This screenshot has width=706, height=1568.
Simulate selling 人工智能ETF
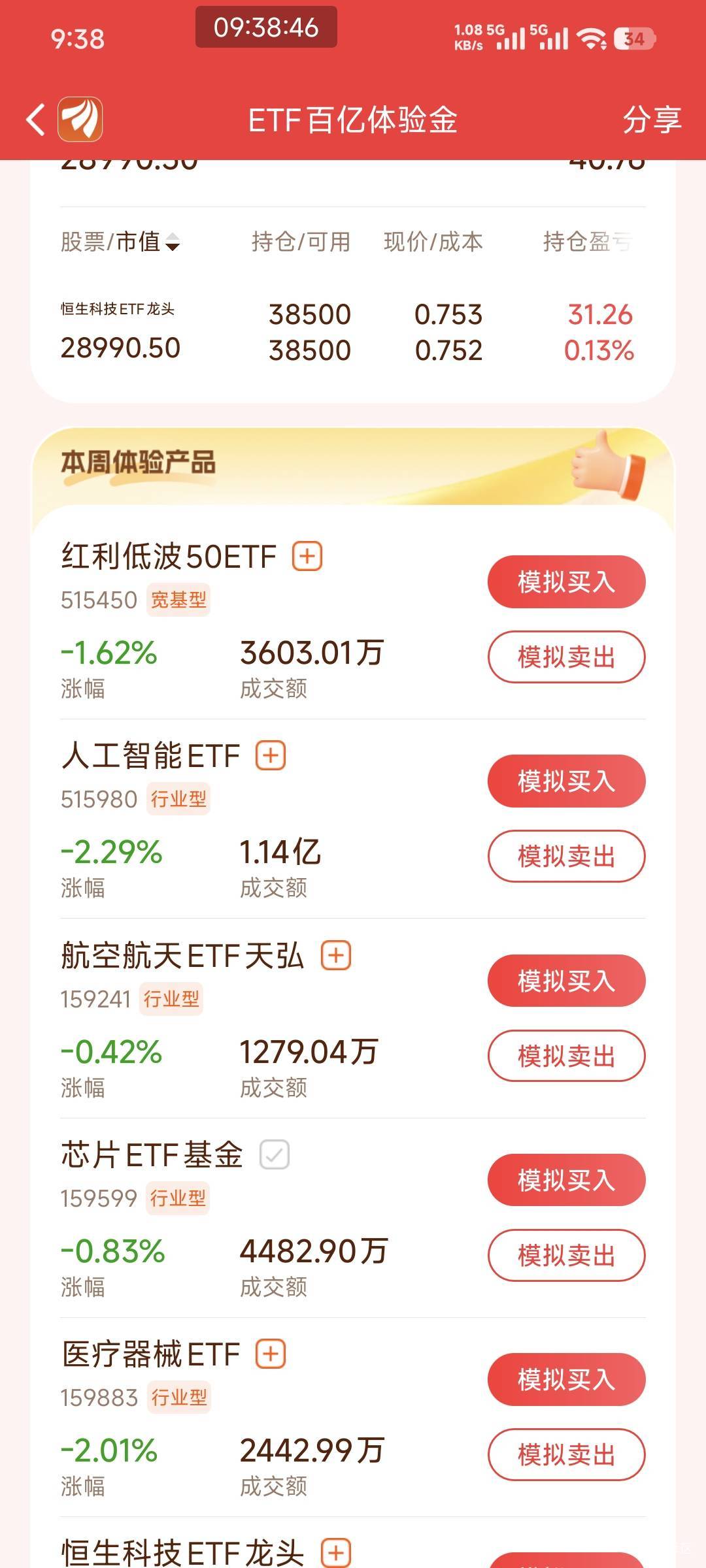566,856
